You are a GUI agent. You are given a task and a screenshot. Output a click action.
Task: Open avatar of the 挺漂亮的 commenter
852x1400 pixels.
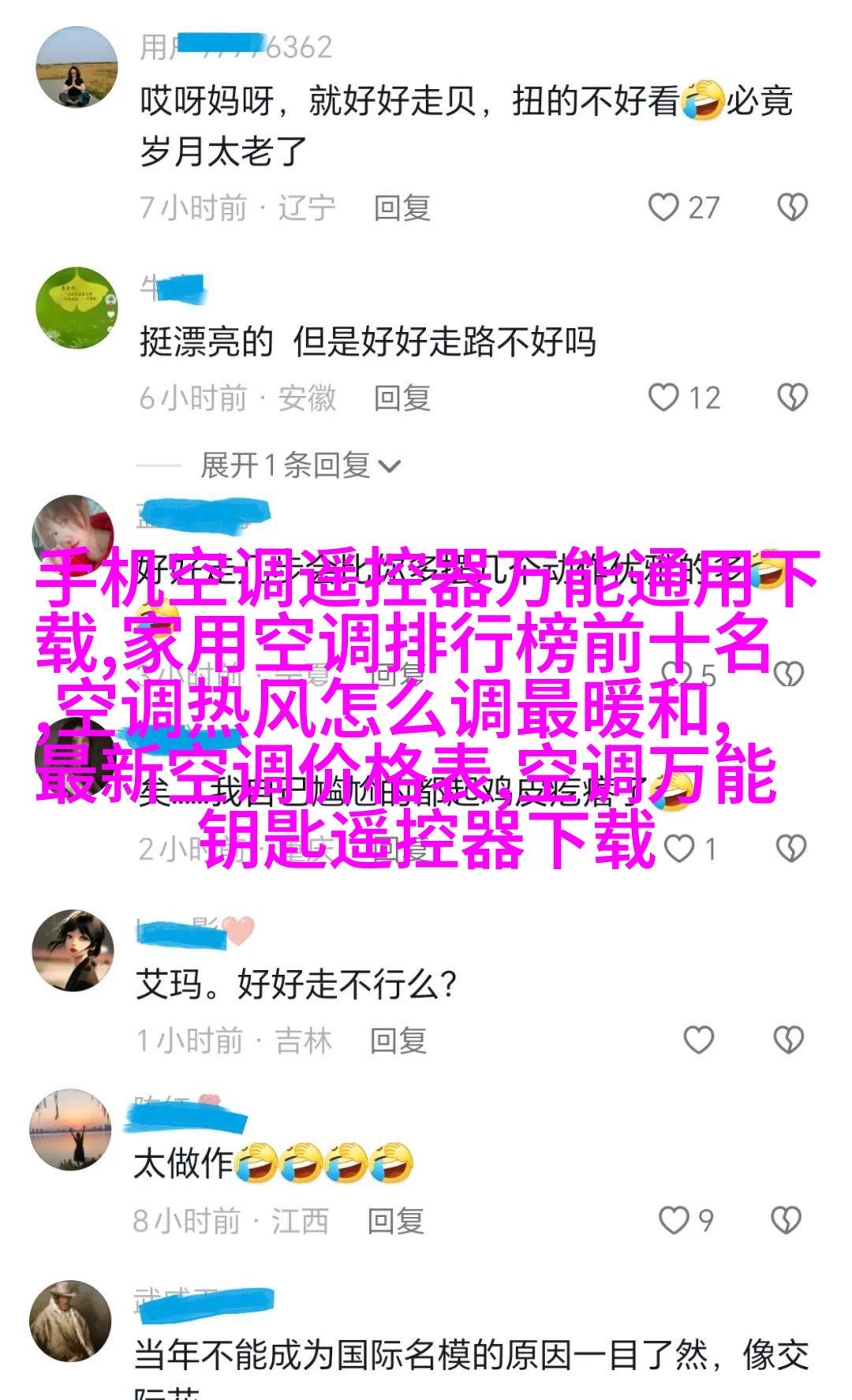point(77,308)
